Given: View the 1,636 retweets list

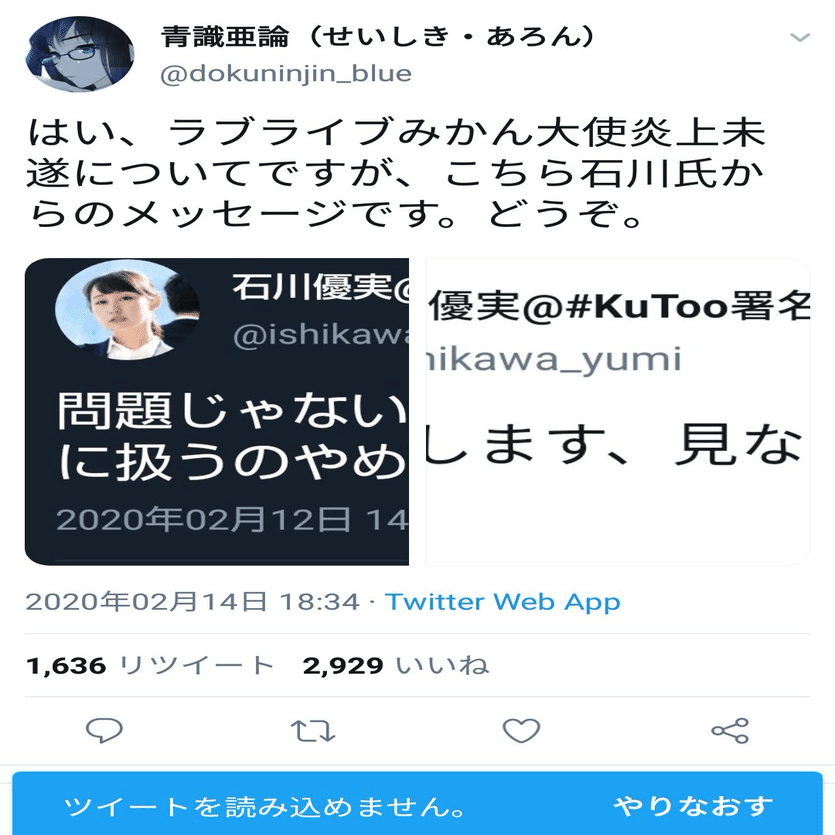Looking at the screenshot, I should tap(150, 665).
